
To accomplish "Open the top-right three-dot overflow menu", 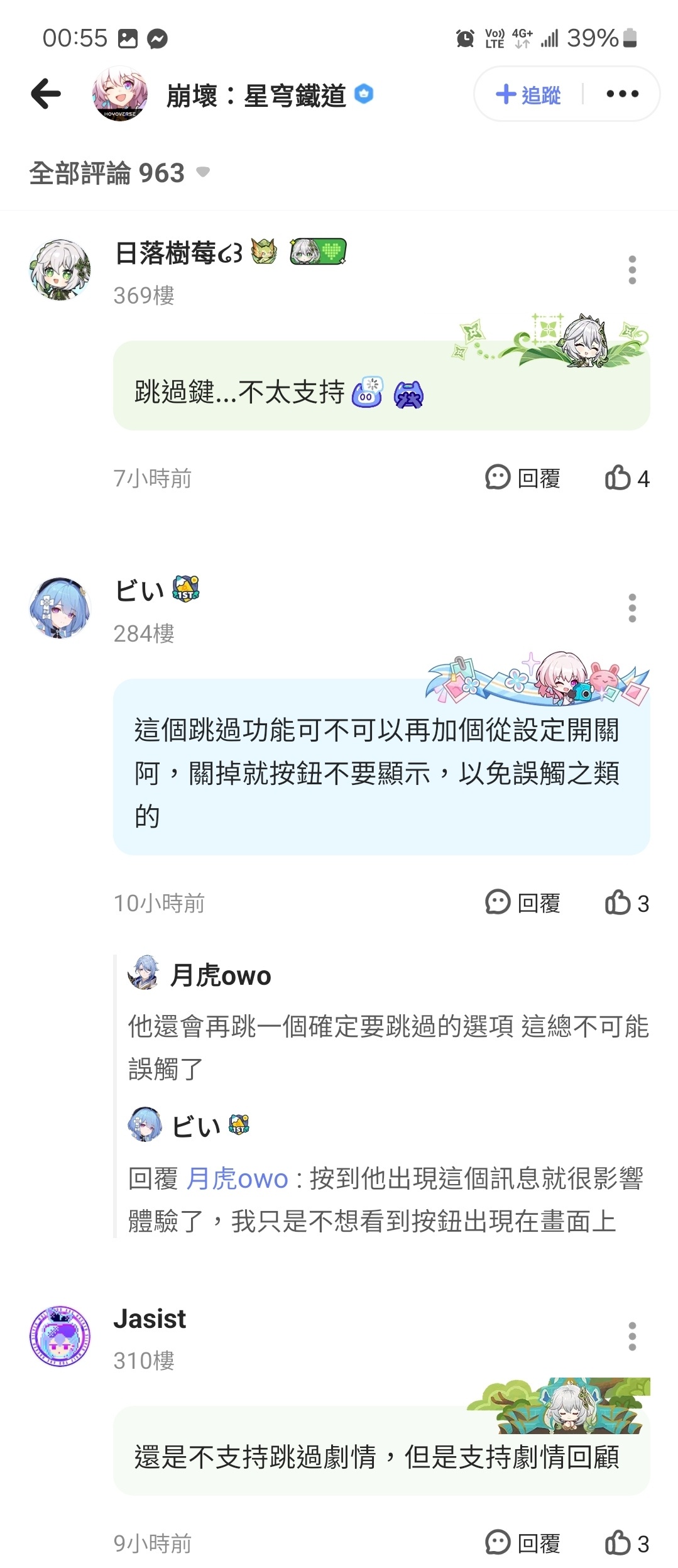I will point(622,94).
